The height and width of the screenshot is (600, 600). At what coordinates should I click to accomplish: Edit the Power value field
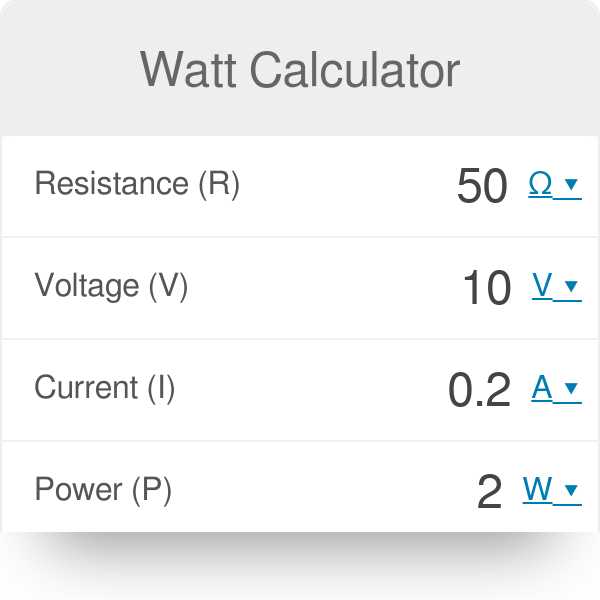coord(489,492)
